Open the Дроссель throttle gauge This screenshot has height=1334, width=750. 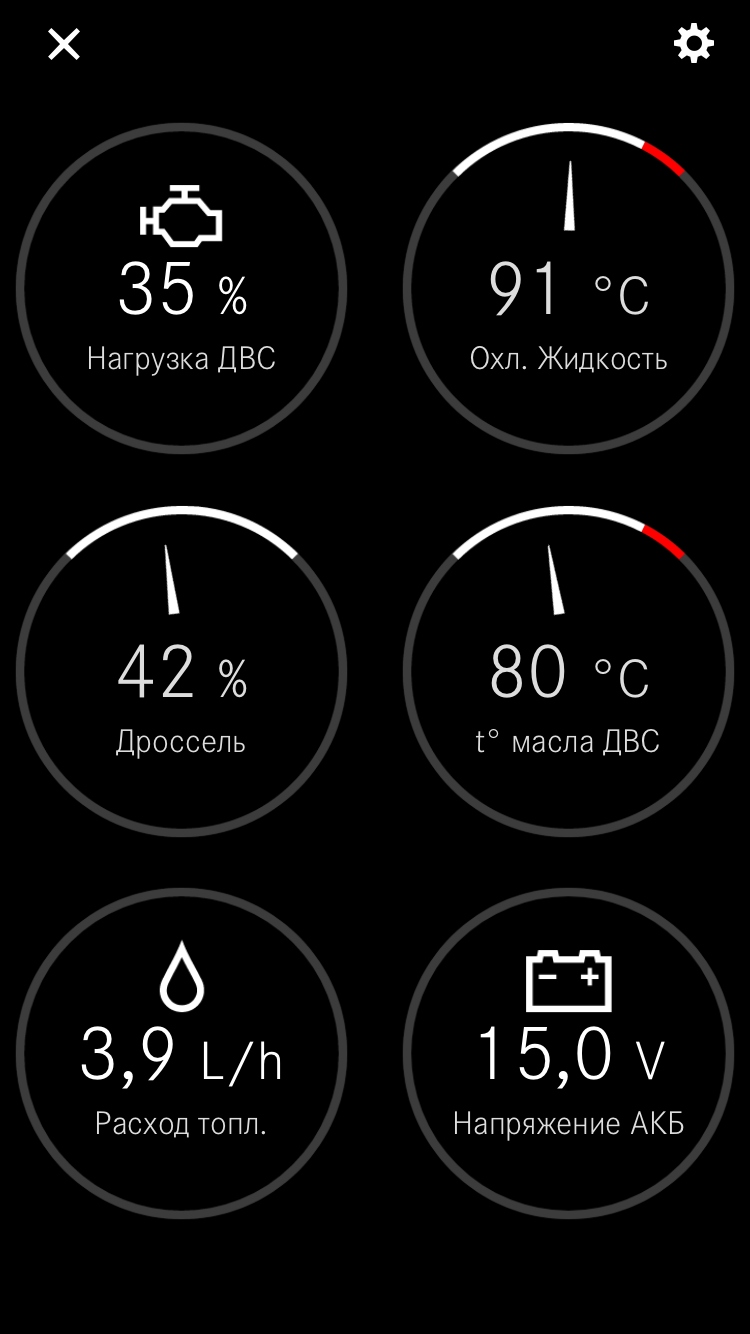[181, 671]
